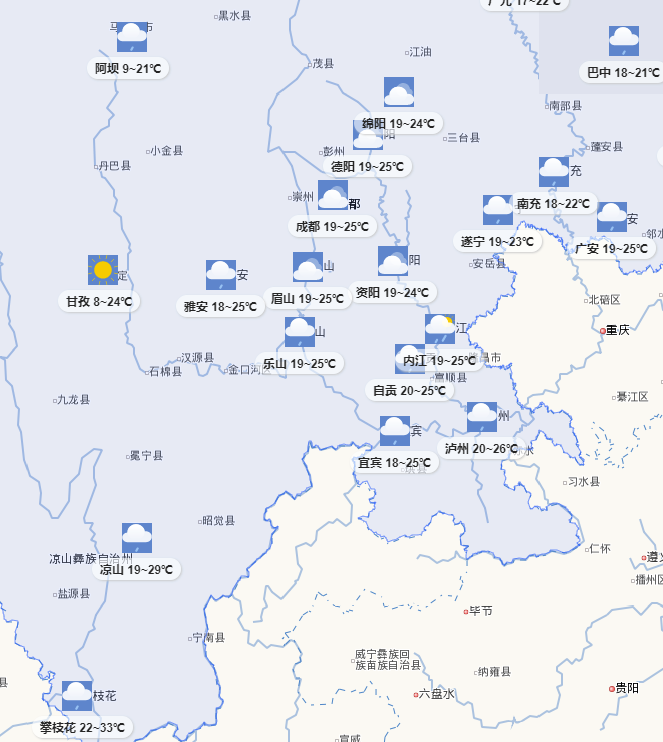Open the 凉山 19~29℃ weather marker

pyautogui.click(x=137, y=538)
